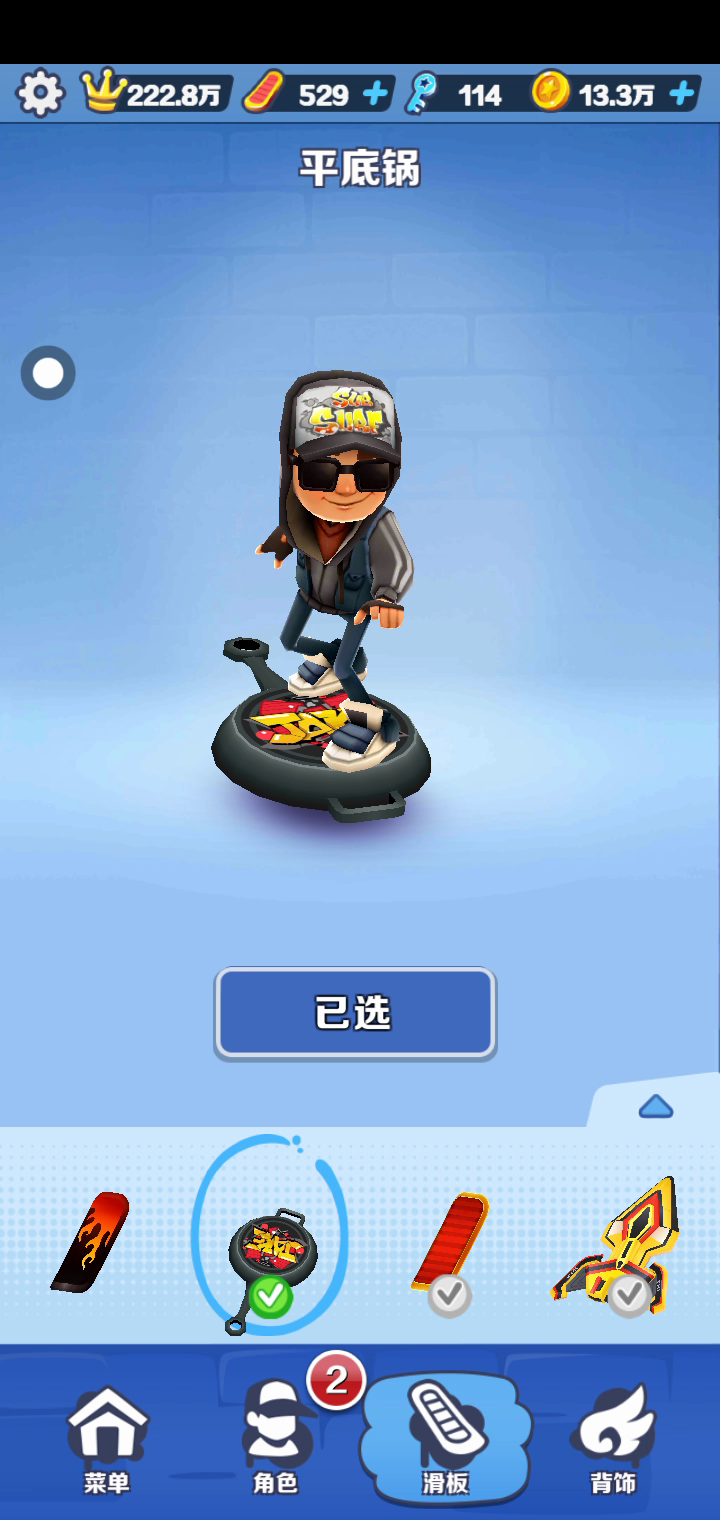Expand the board list with arrow
The image size is (720, 1520).
[655, 1106]
